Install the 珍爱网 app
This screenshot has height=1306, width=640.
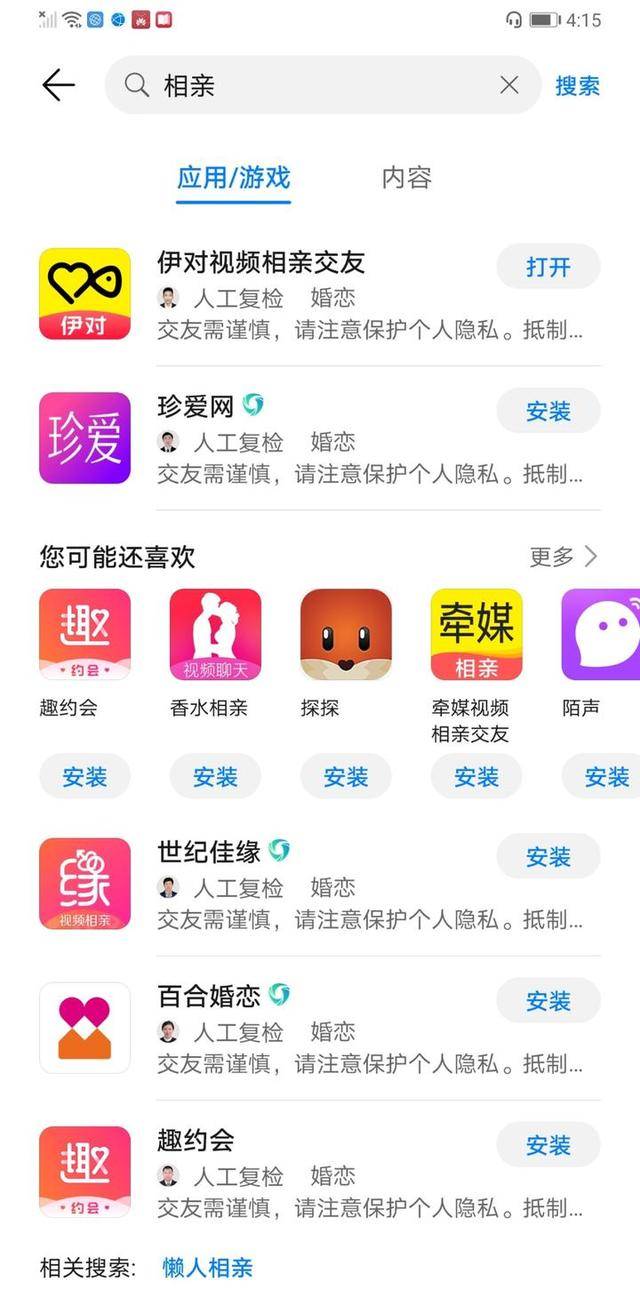pos(548,411)
